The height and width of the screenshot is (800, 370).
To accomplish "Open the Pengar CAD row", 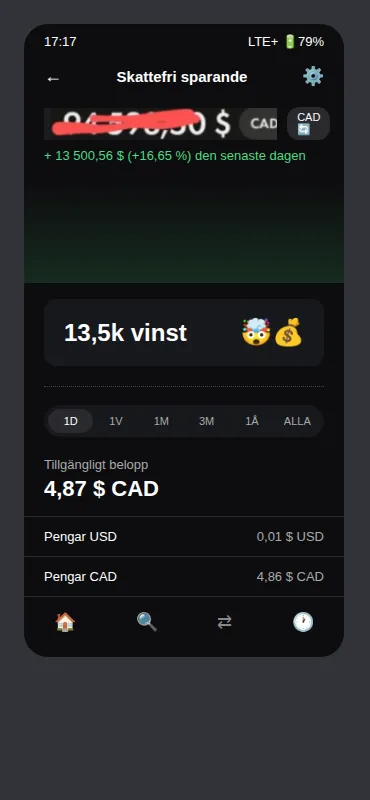I will pyautogui.click(x=184, y=577).
